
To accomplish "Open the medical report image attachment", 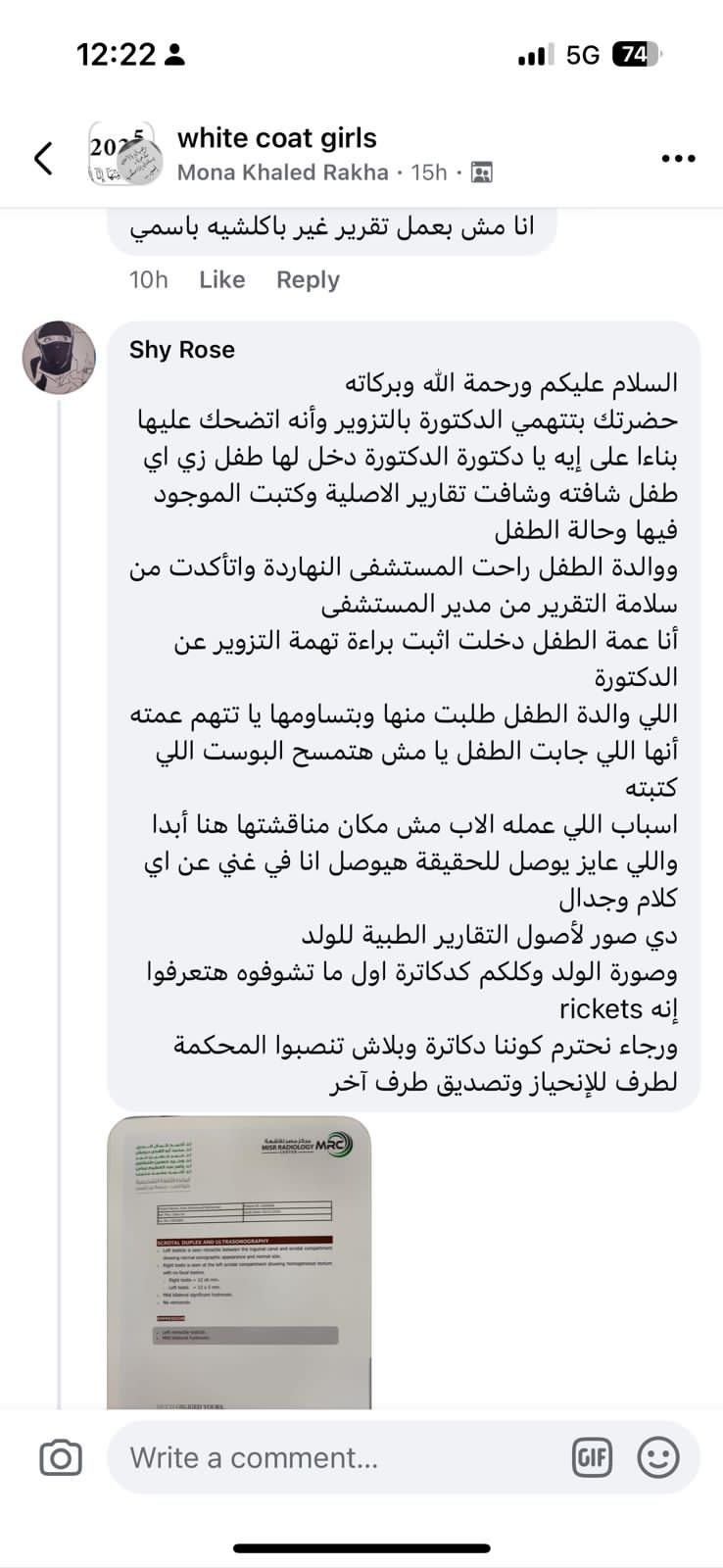I will pos(239,1262).
